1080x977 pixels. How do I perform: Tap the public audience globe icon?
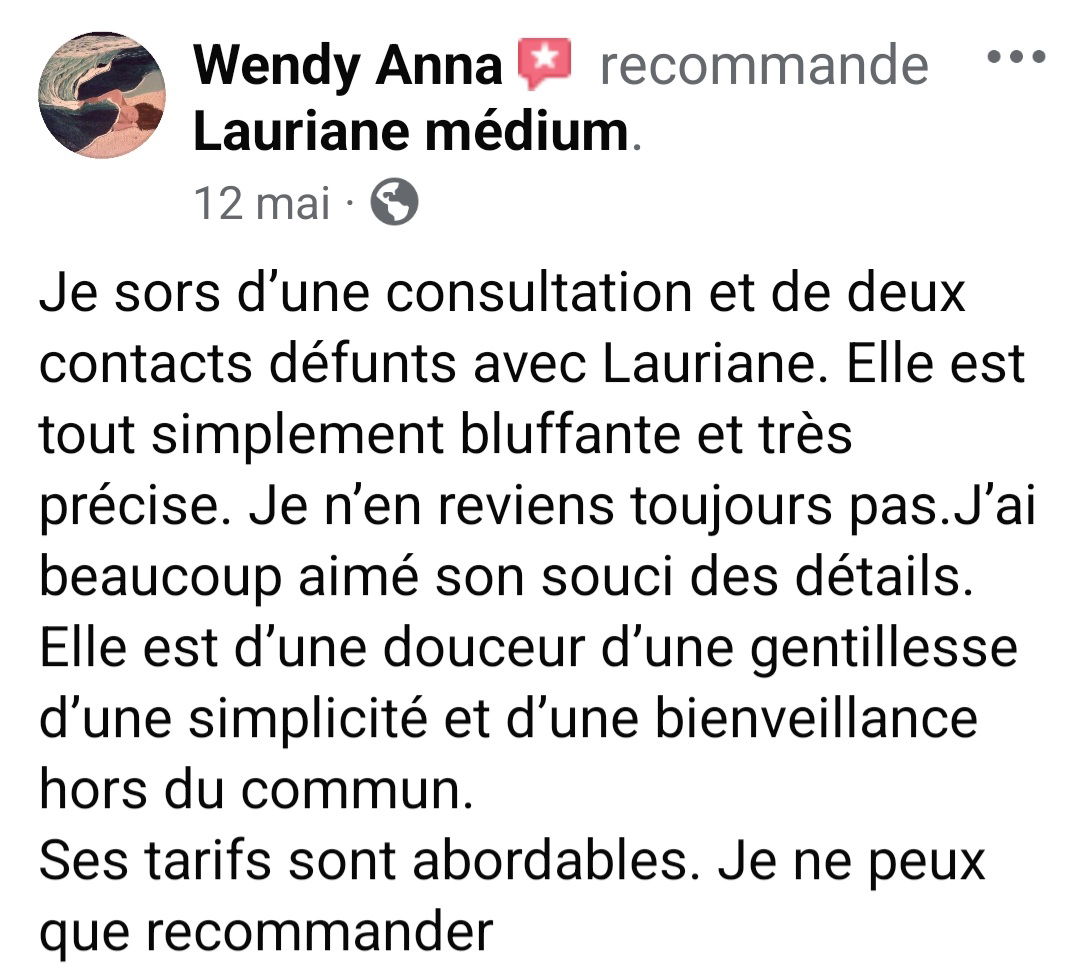tap(394, 204)
